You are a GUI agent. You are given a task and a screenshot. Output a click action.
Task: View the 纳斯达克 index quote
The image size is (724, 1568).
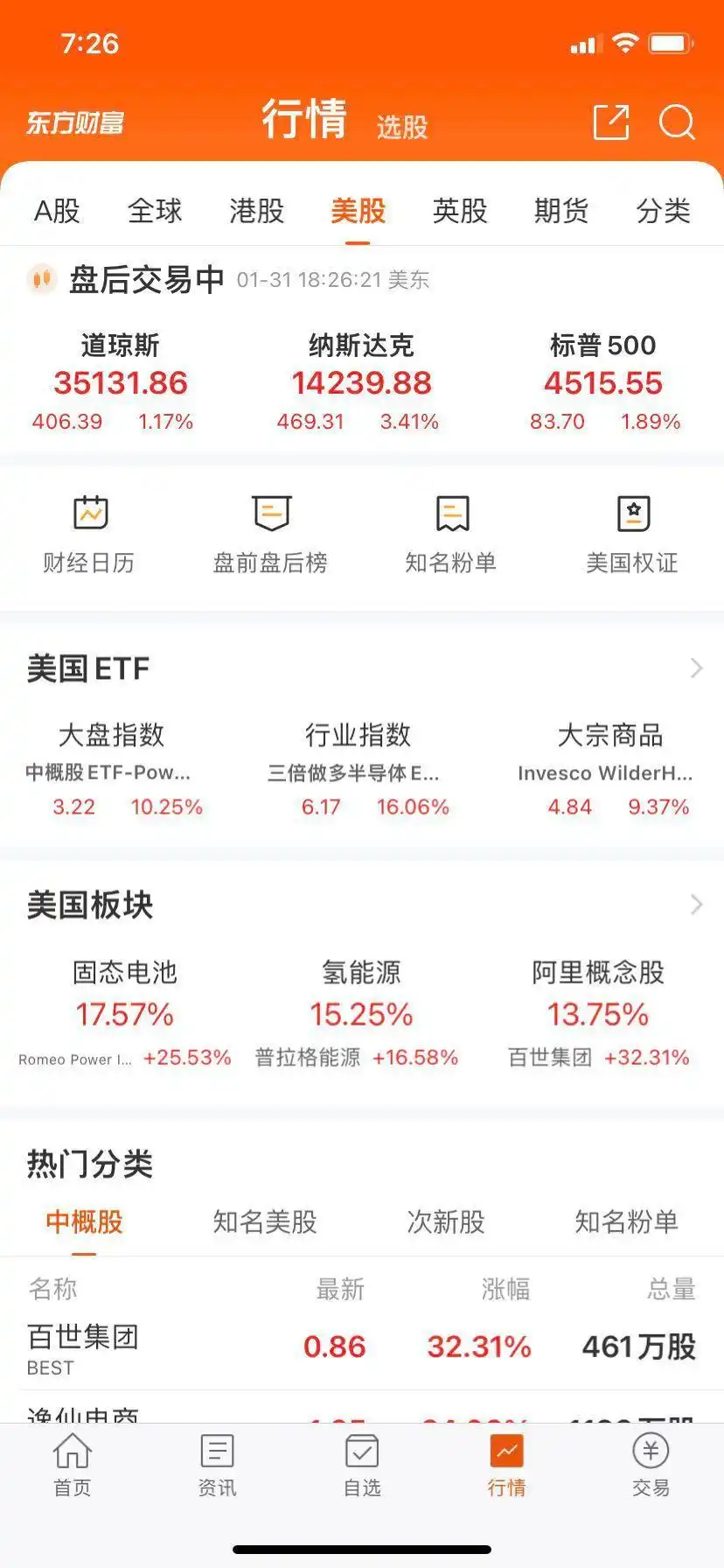360,381
